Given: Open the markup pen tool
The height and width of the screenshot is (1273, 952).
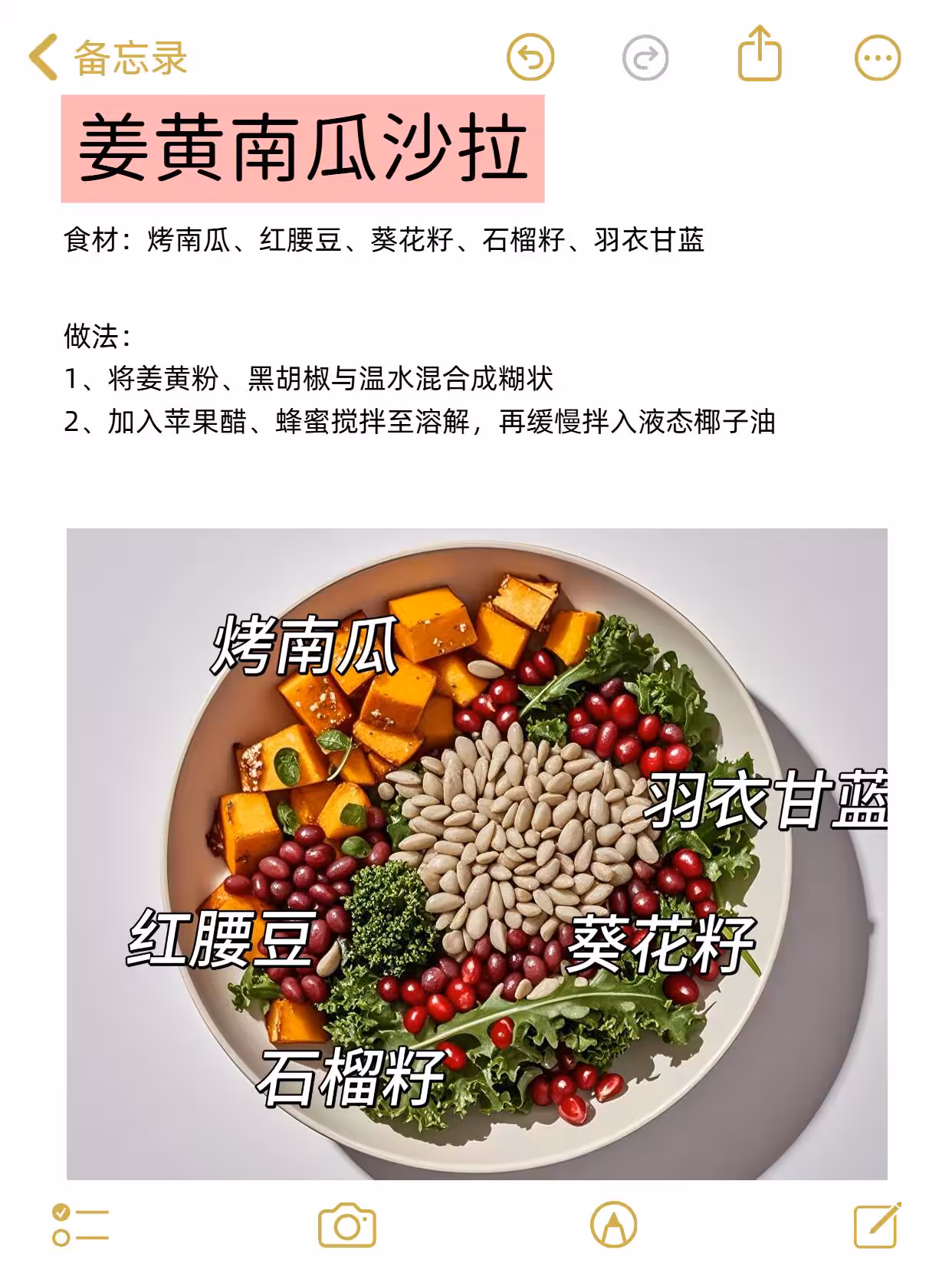Looking at the screenshot, I should [x=613, y=1225].
